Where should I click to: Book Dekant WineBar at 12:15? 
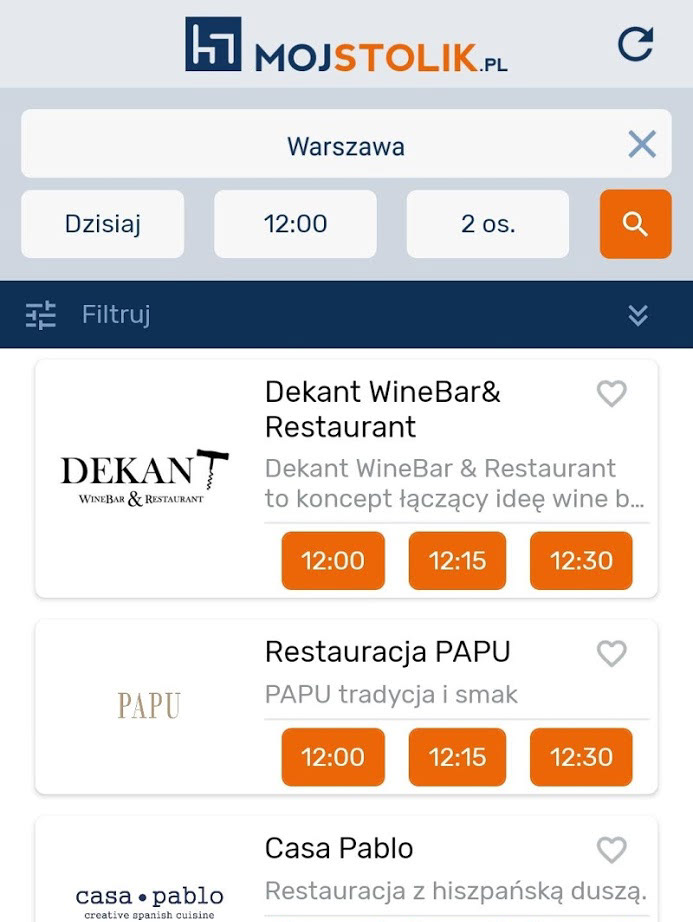pyautogui.click(x=457, y=561)
